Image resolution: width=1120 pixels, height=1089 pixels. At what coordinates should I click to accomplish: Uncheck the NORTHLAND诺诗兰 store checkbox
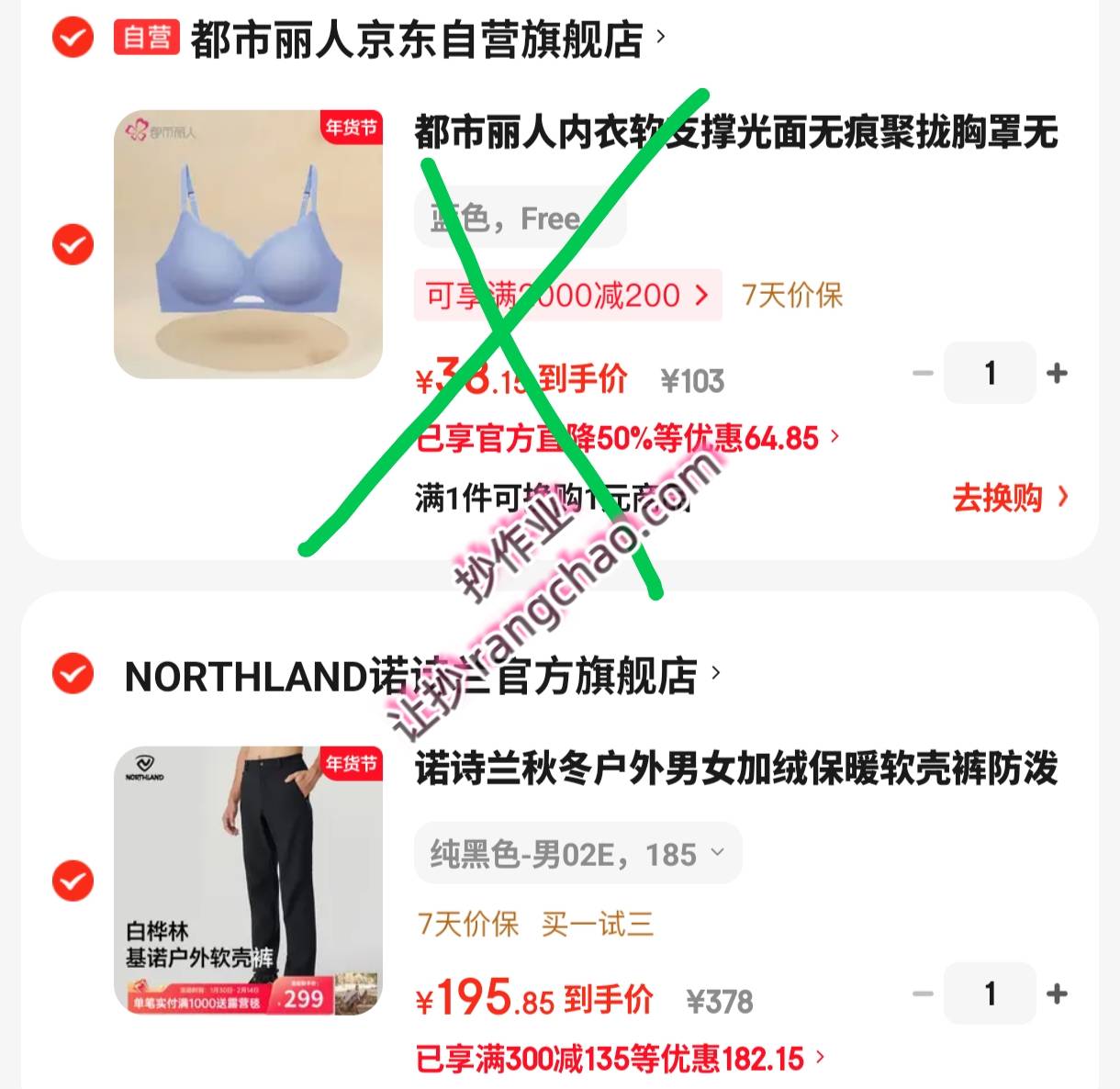73,674
